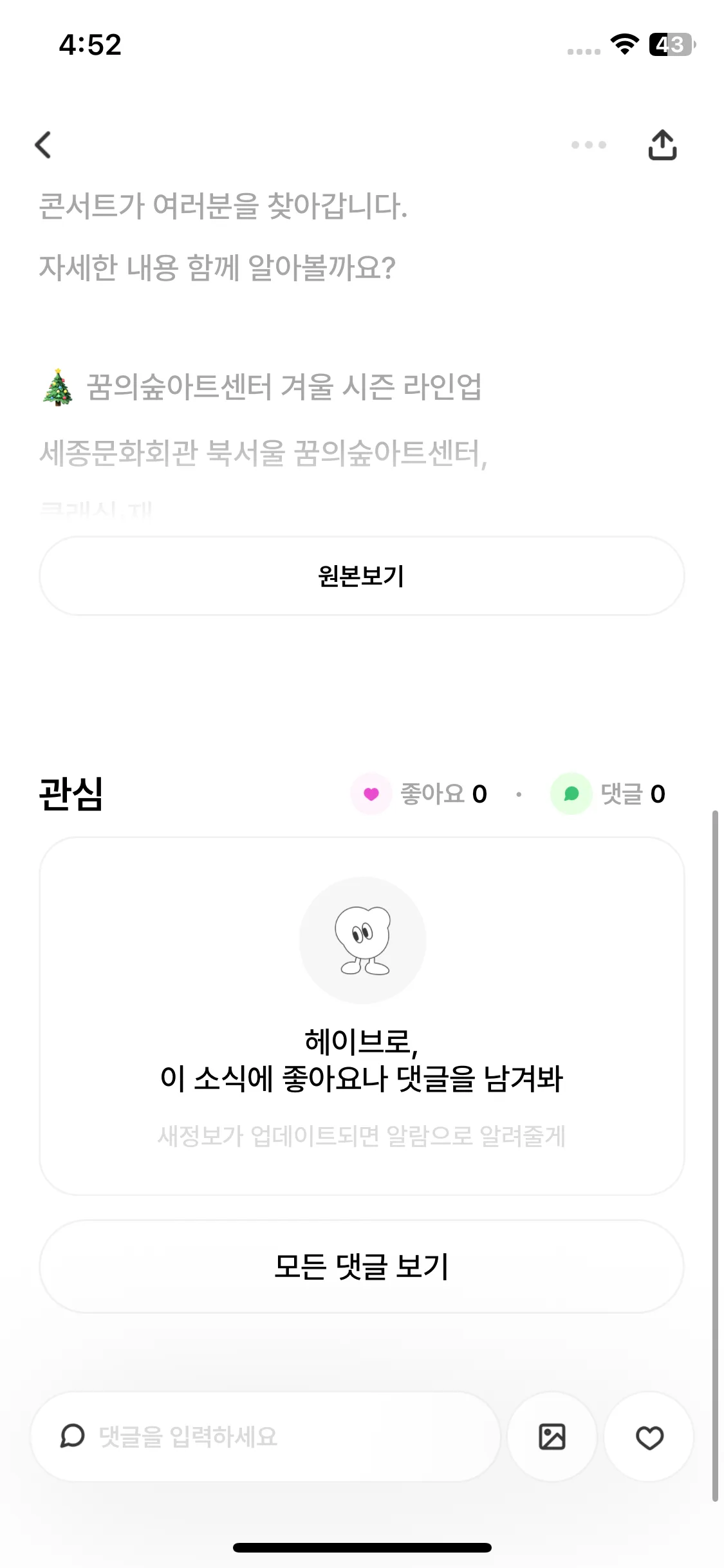Open the more options ellipsis menu
Viewport: 724px width, 1568px height.
pyautogui.click(x=588, y=145)
